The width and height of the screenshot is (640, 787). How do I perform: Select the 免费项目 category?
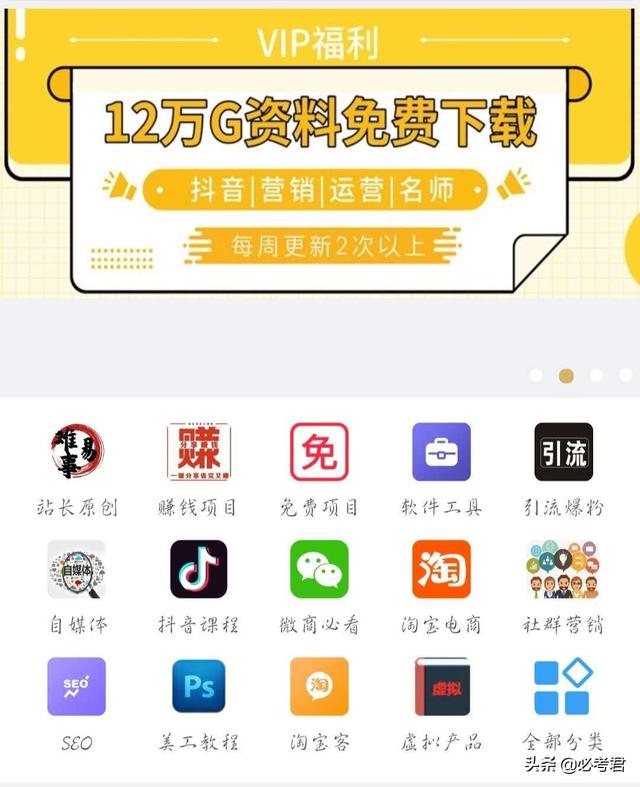[319, 452]
